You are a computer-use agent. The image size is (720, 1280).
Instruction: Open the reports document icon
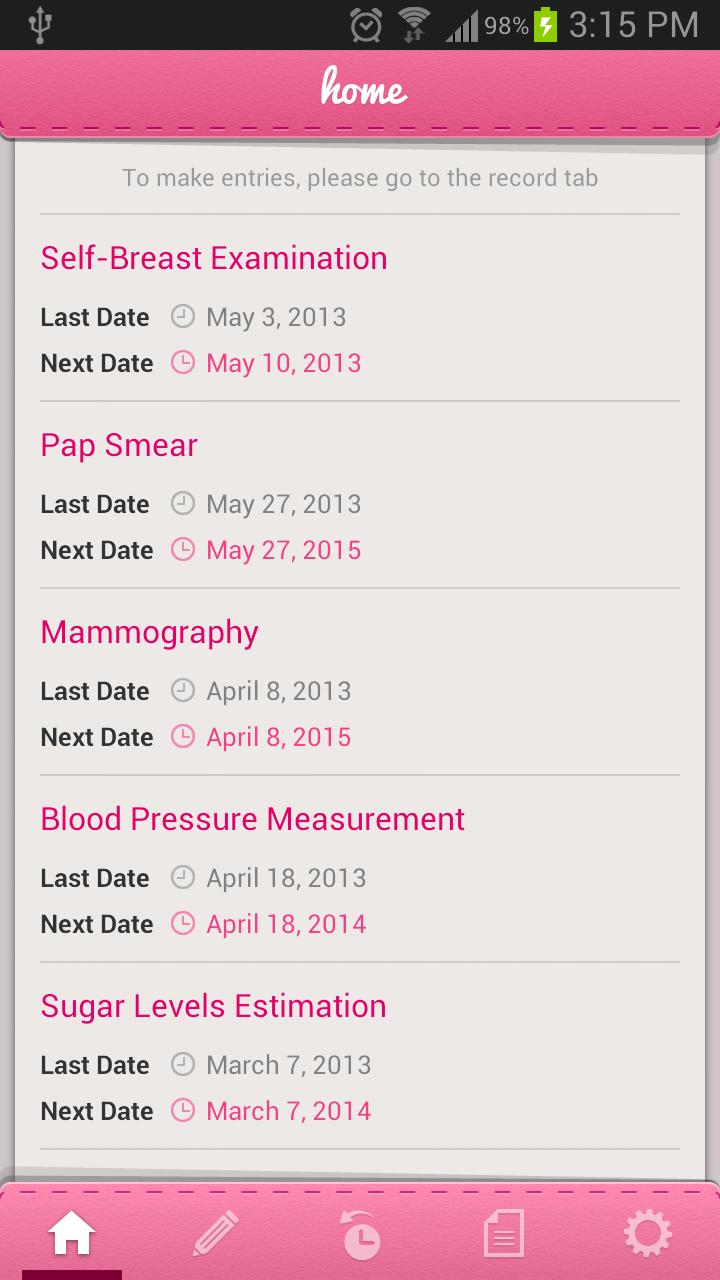[504, 1232]
